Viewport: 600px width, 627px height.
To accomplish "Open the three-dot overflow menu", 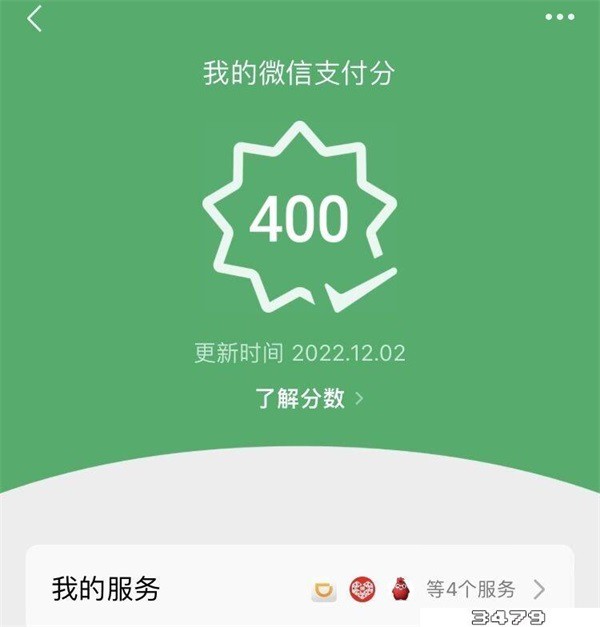I will 560,17.
